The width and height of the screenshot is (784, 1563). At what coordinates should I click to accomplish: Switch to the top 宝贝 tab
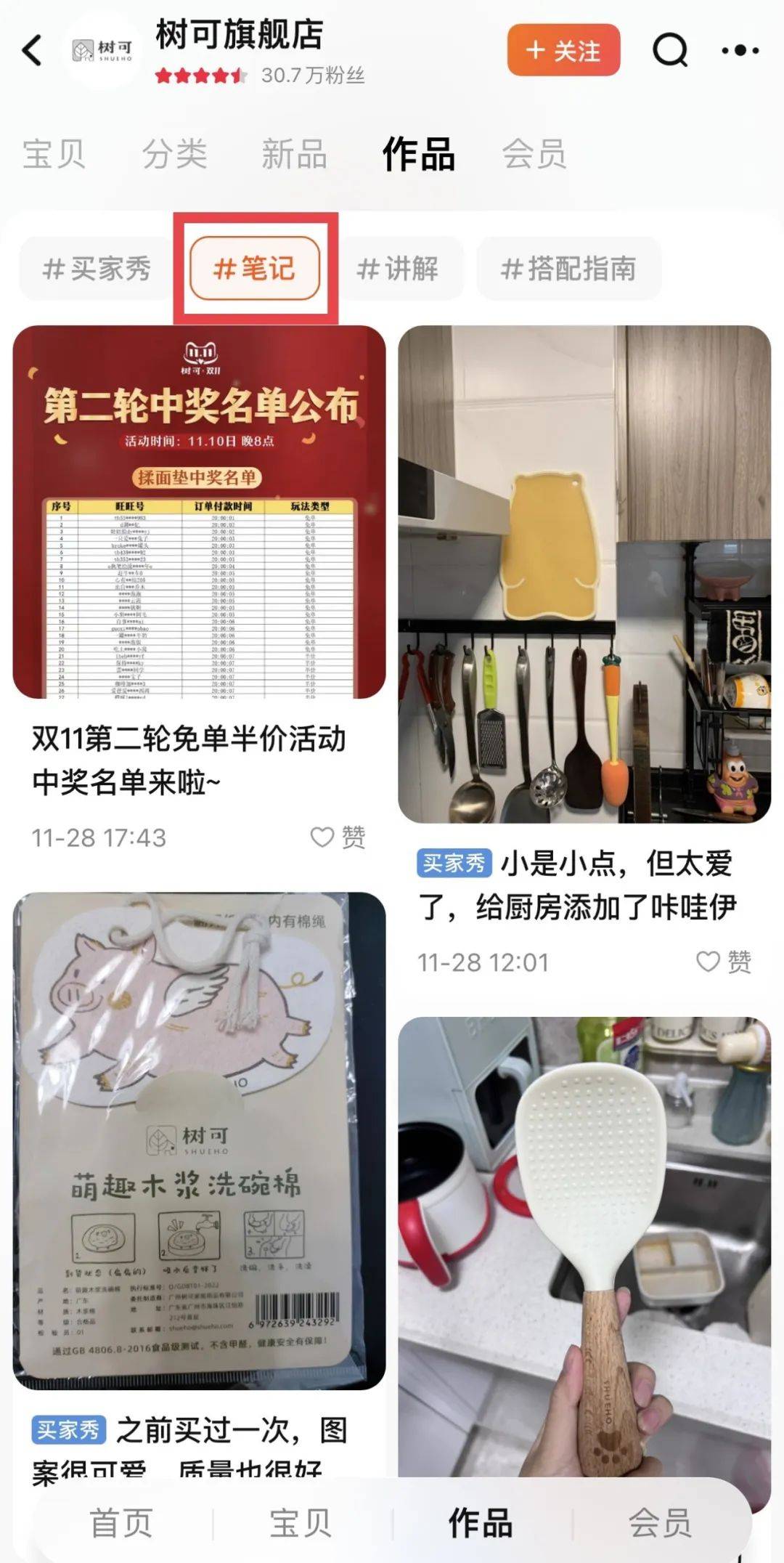point(54,154)
